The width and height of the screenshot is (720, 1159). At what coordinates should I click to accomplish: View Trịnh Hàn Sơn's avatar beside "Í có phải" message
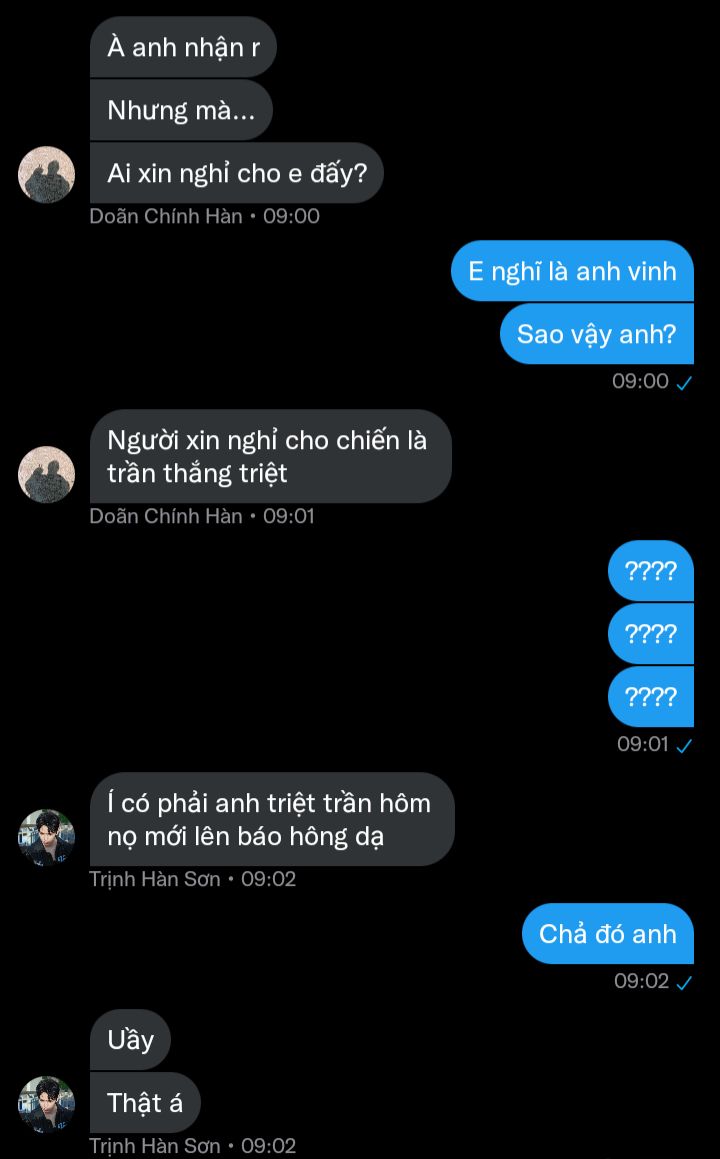pos(47,837)
